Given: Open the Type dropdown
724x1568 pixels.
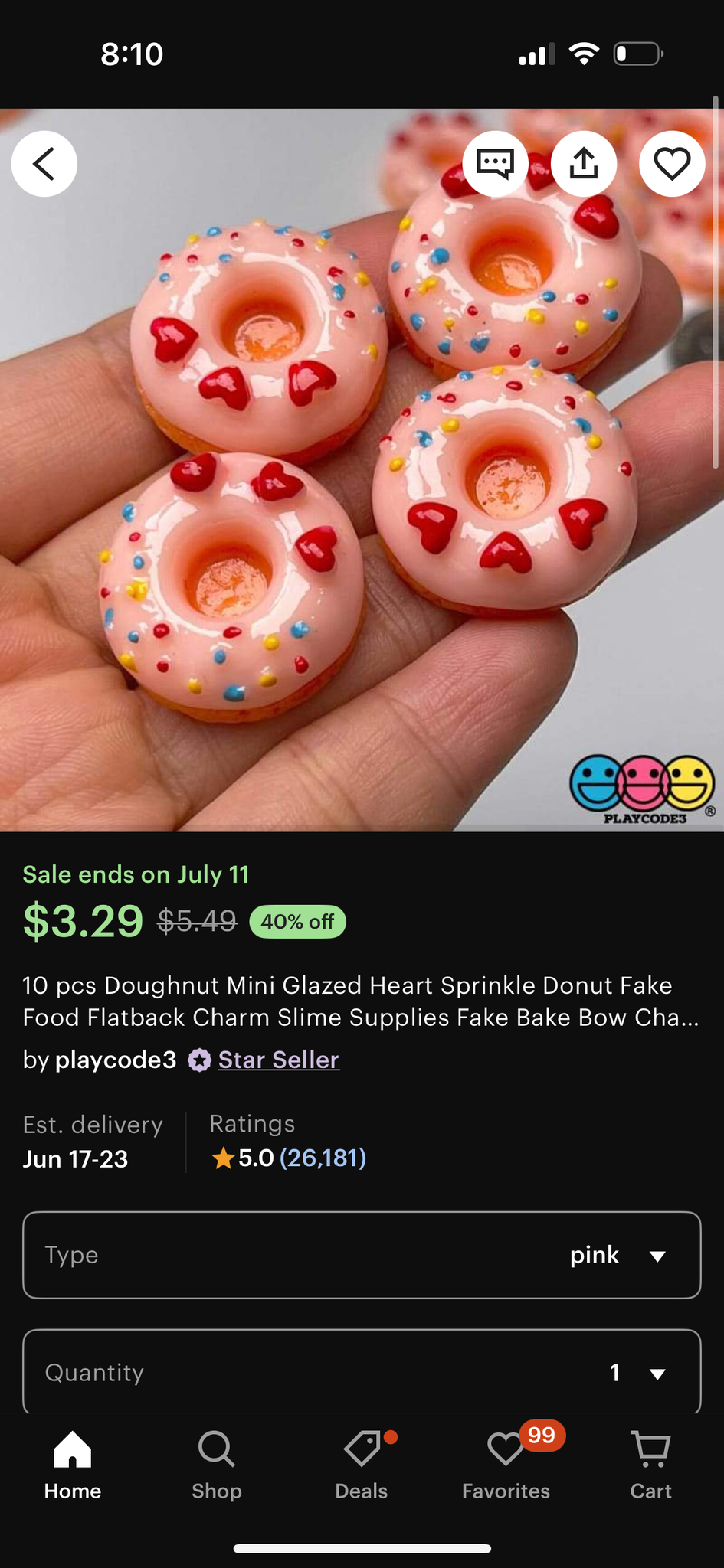Looking at the screenshot, I should pyautogui.click(x=362, y=1255).
